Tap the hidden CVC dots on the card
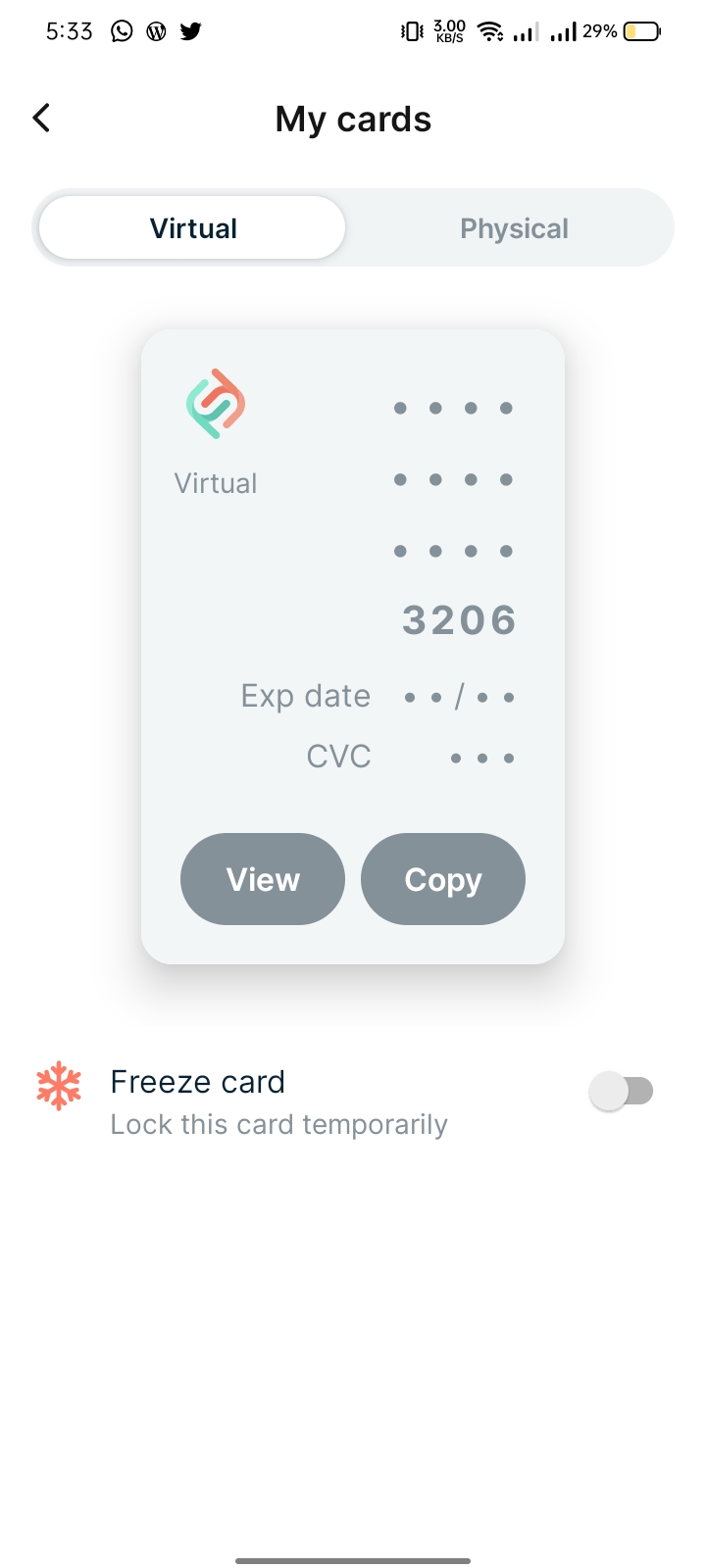 pyautogui.click(x=482, y=757)
